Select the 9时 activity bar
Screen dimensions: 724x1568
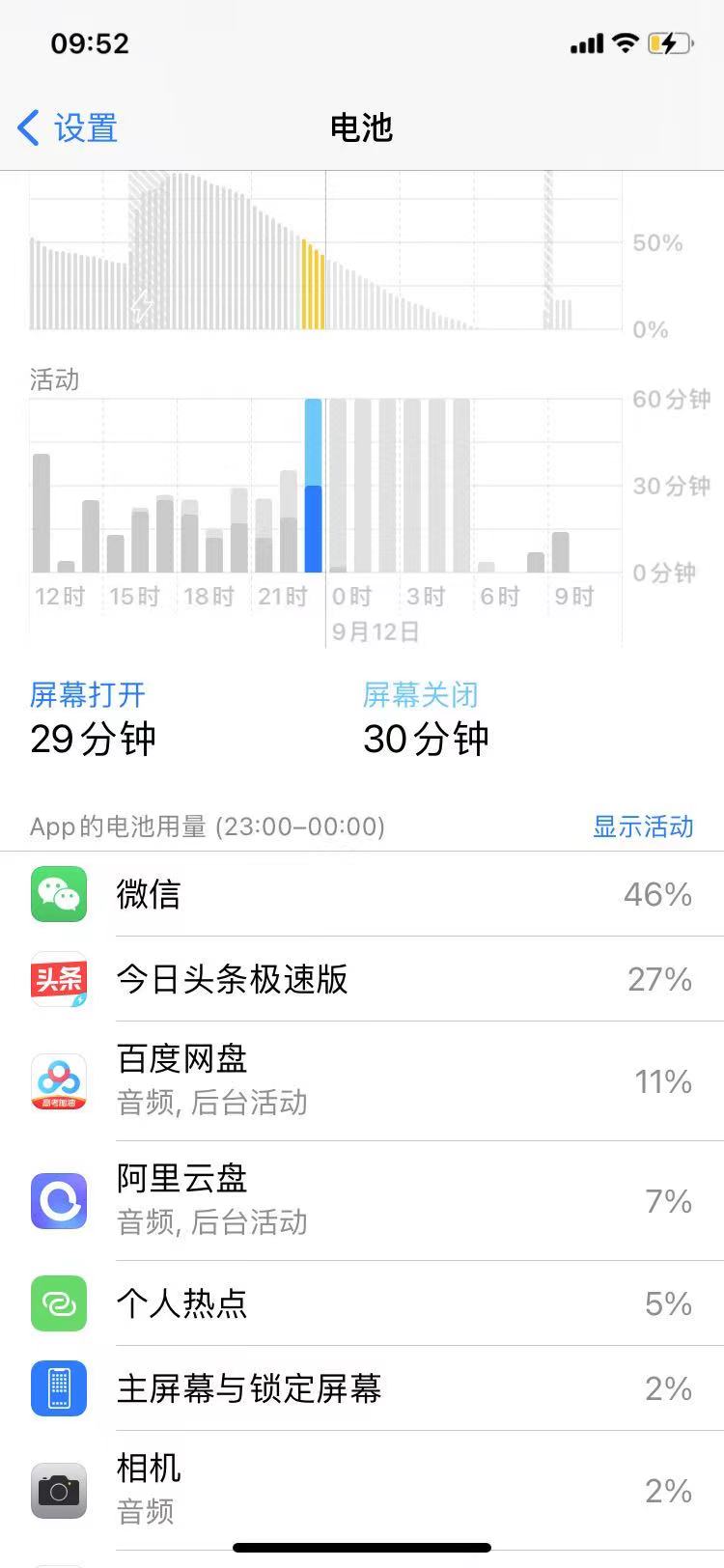560,552
